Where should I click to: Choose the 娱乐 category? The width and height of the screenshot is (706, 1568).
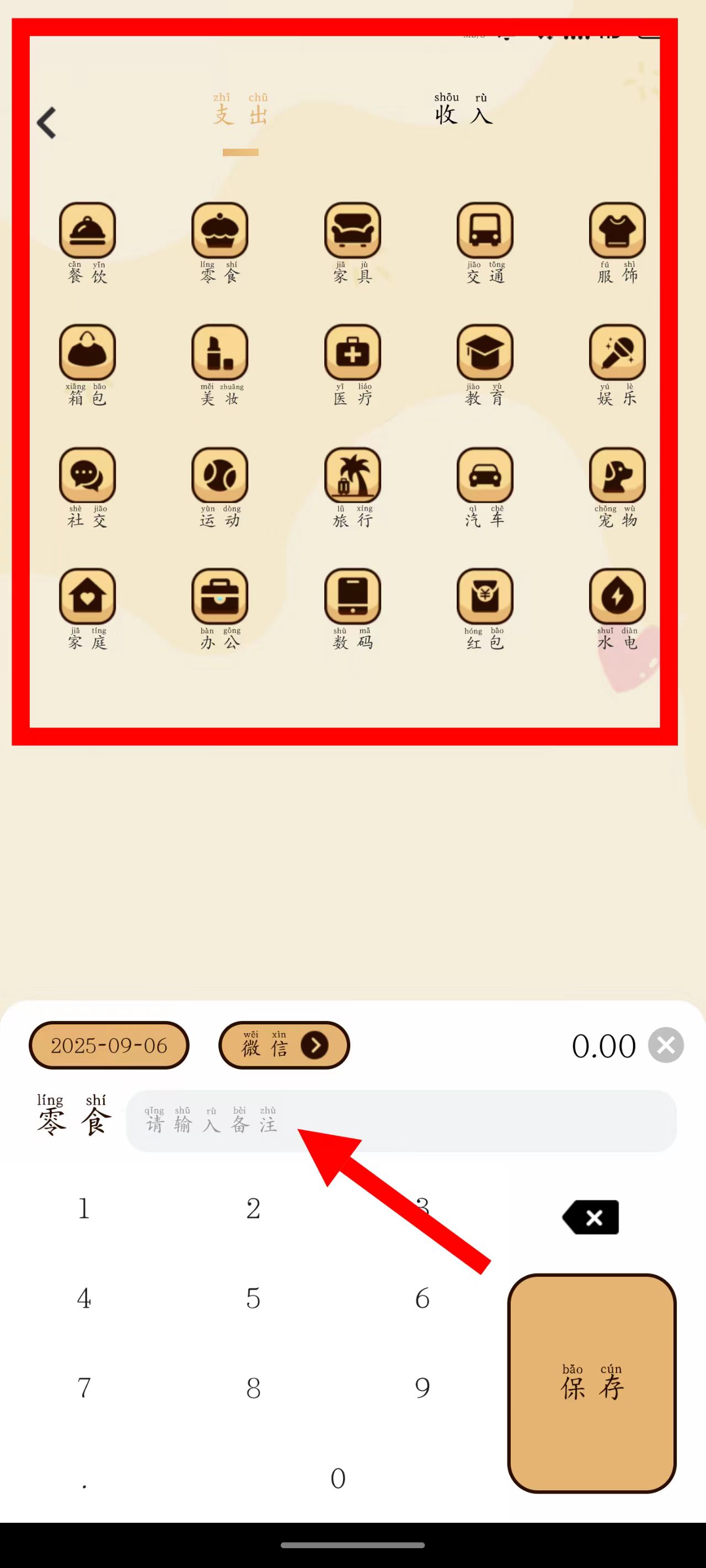point(617,353)
